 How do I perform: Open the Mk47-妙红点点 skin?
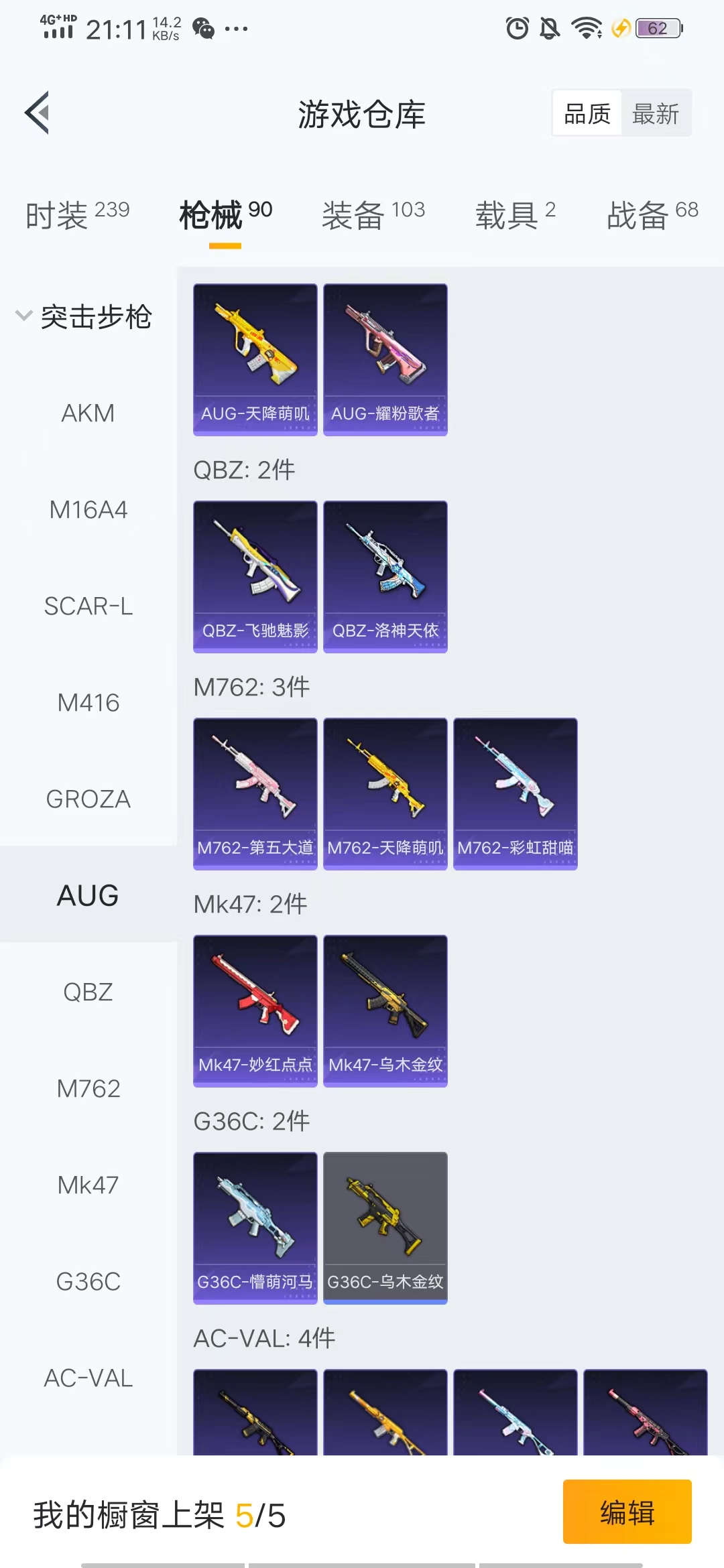[255, 1010]
